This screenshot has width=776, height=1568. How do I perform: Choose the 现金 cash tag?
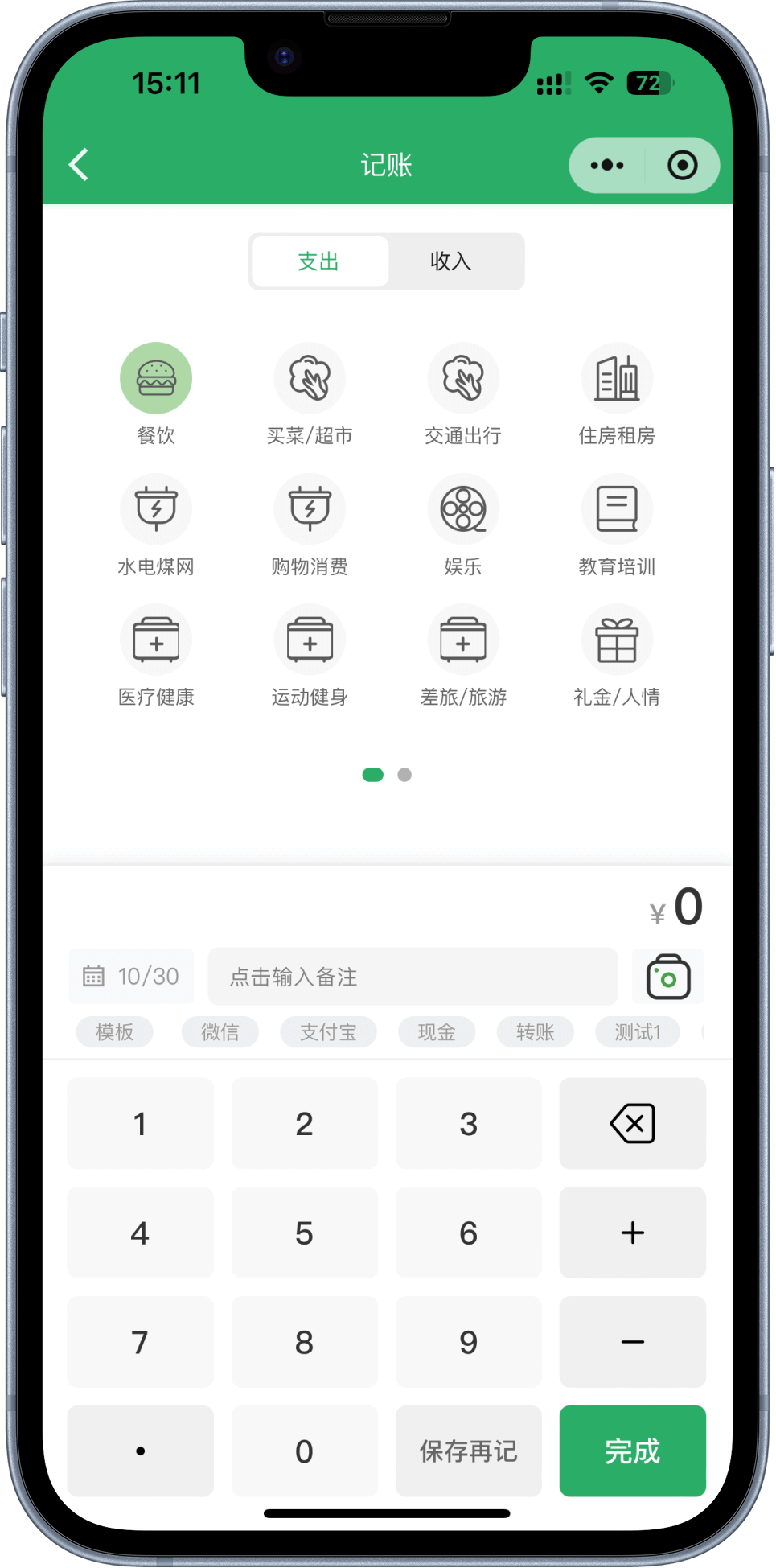[436, 1031]
